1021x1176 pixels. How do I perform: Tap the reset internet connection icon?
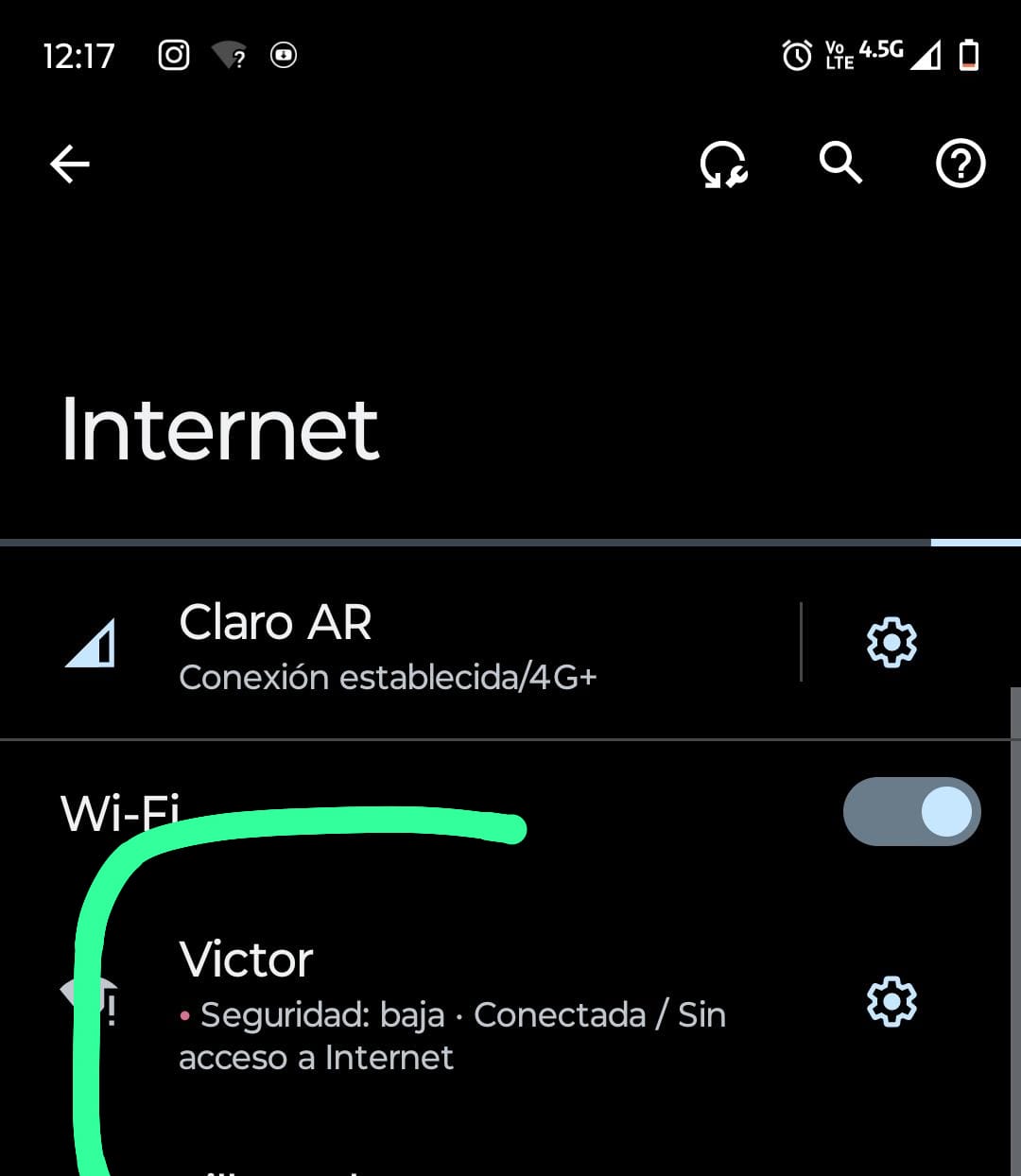(x=723, y=164)
